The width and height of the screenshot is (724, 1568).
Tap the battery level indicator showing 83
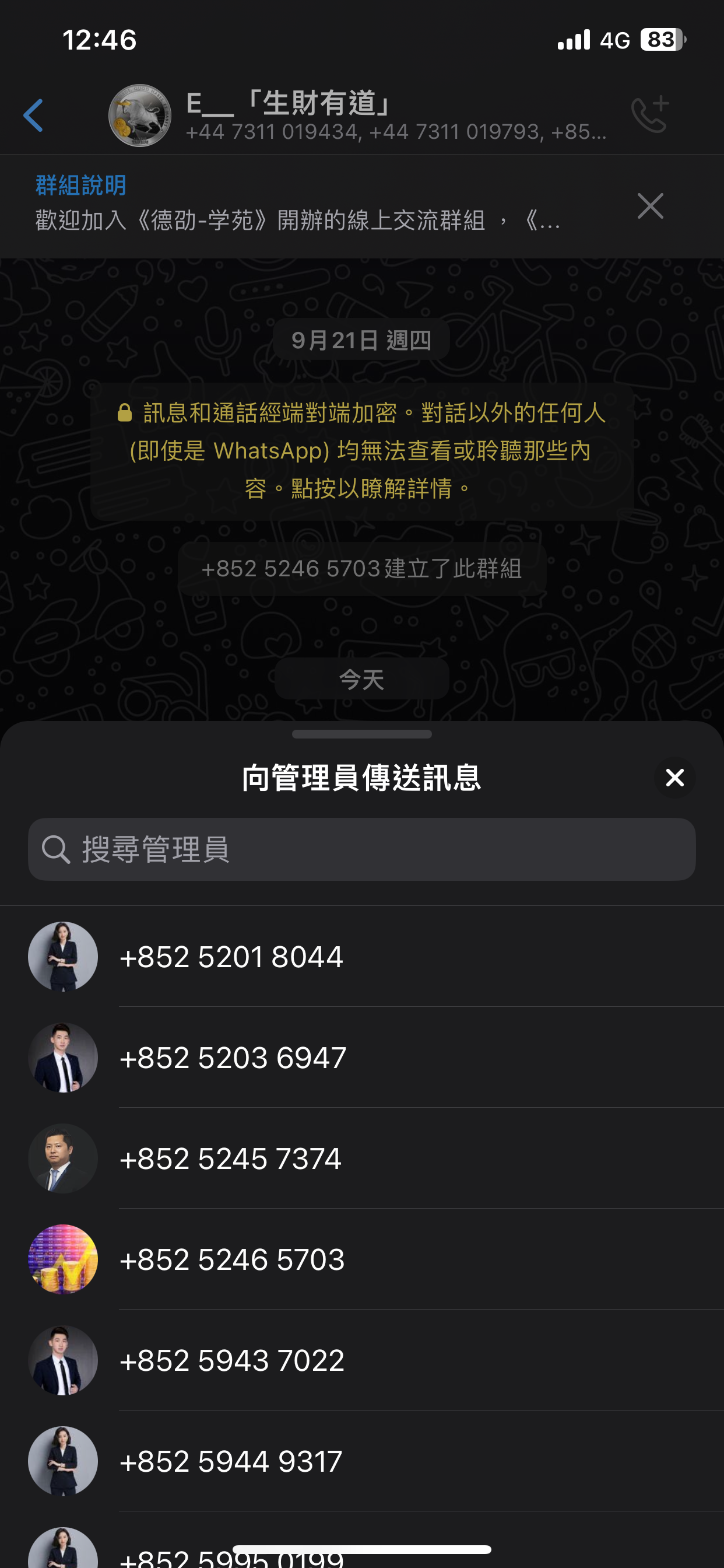click(x=662, y=39)
